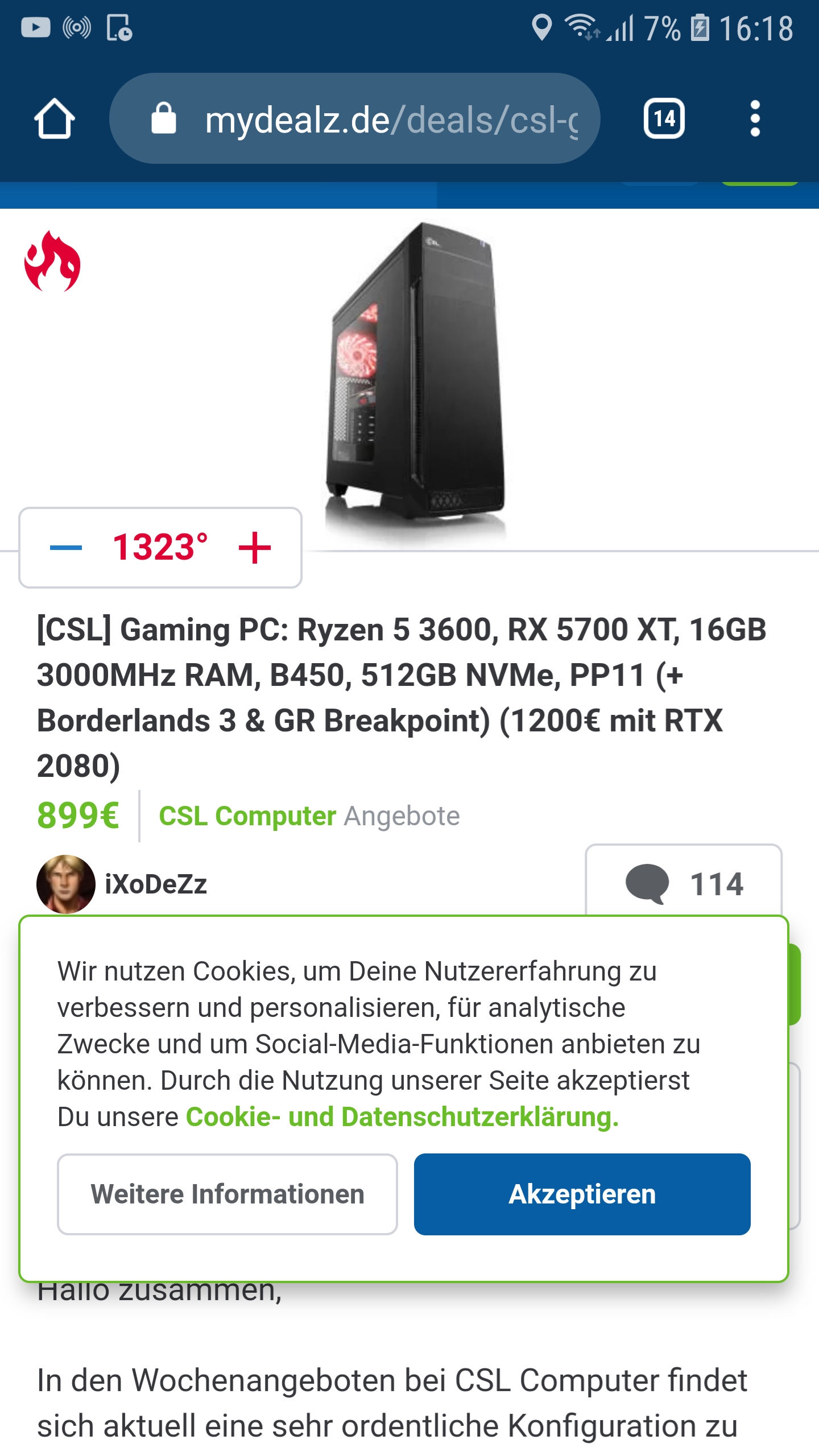Open the browser overflow menu

(x=755, y=118)
